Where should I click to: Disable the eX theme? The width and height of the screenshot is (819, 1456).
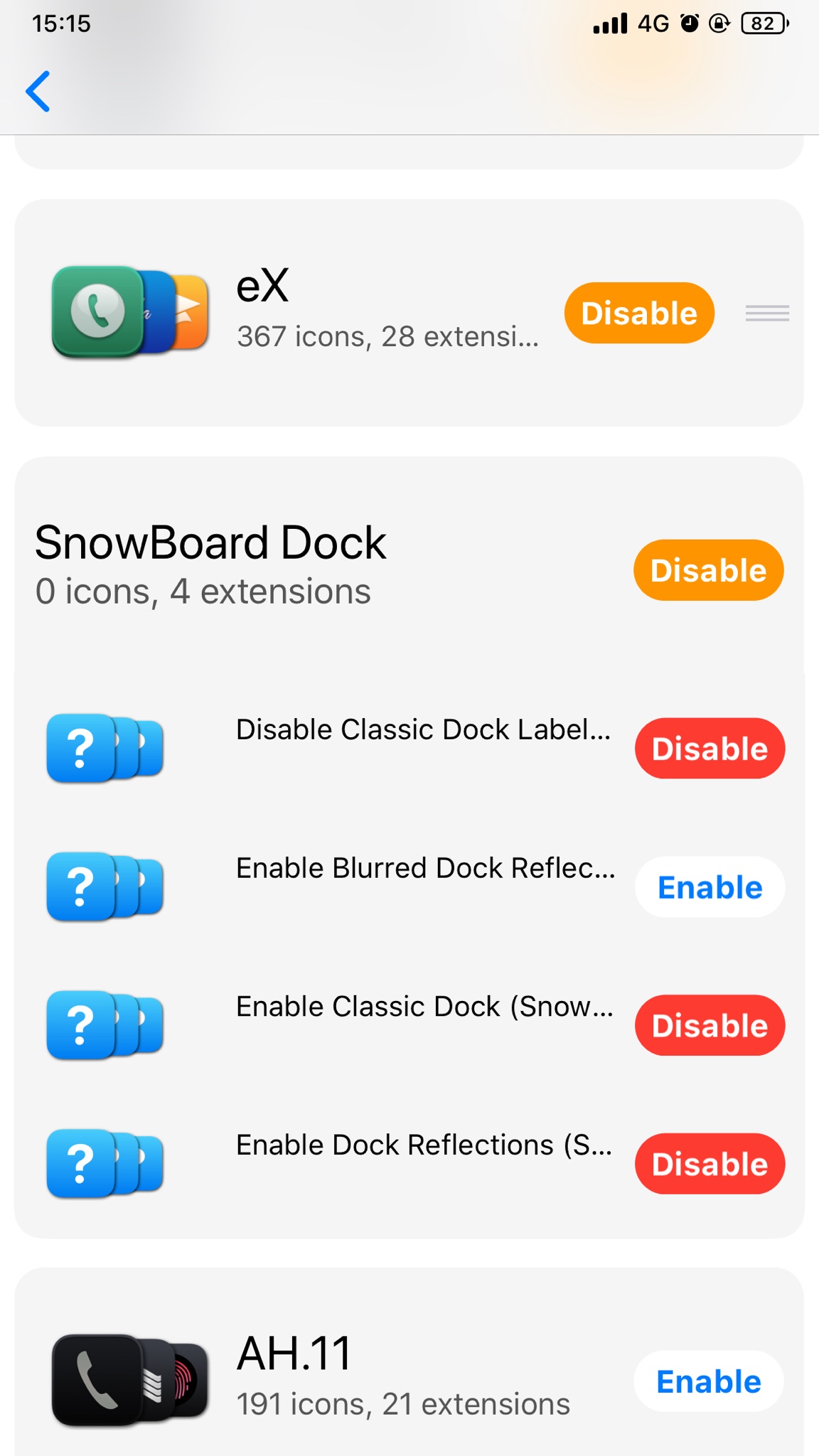pyautogui.click(x=638, y=313)
